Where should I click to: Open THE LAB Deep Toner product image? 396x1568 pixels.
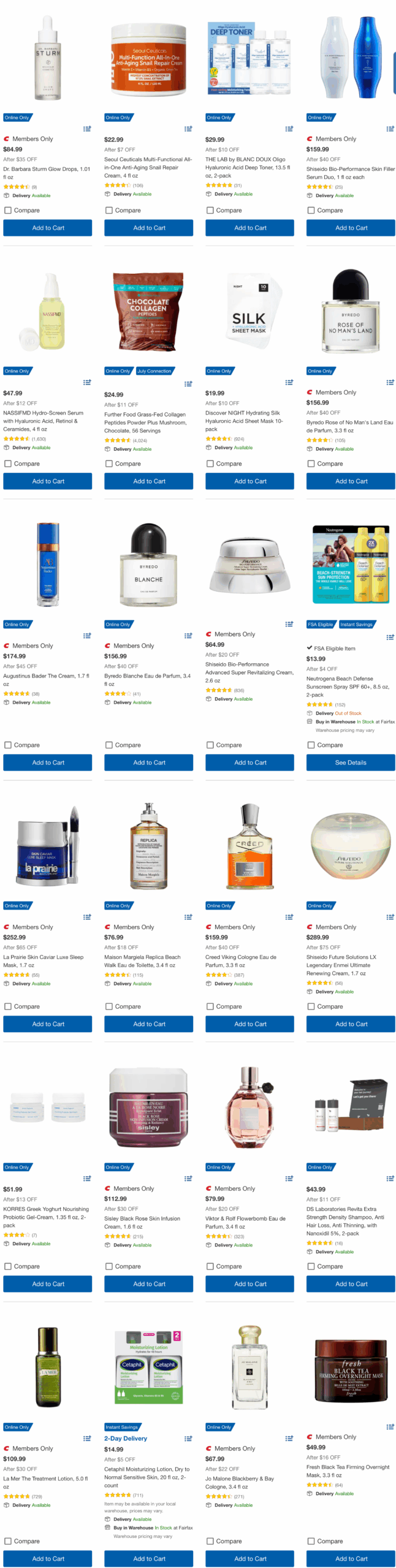pos(249,58)
